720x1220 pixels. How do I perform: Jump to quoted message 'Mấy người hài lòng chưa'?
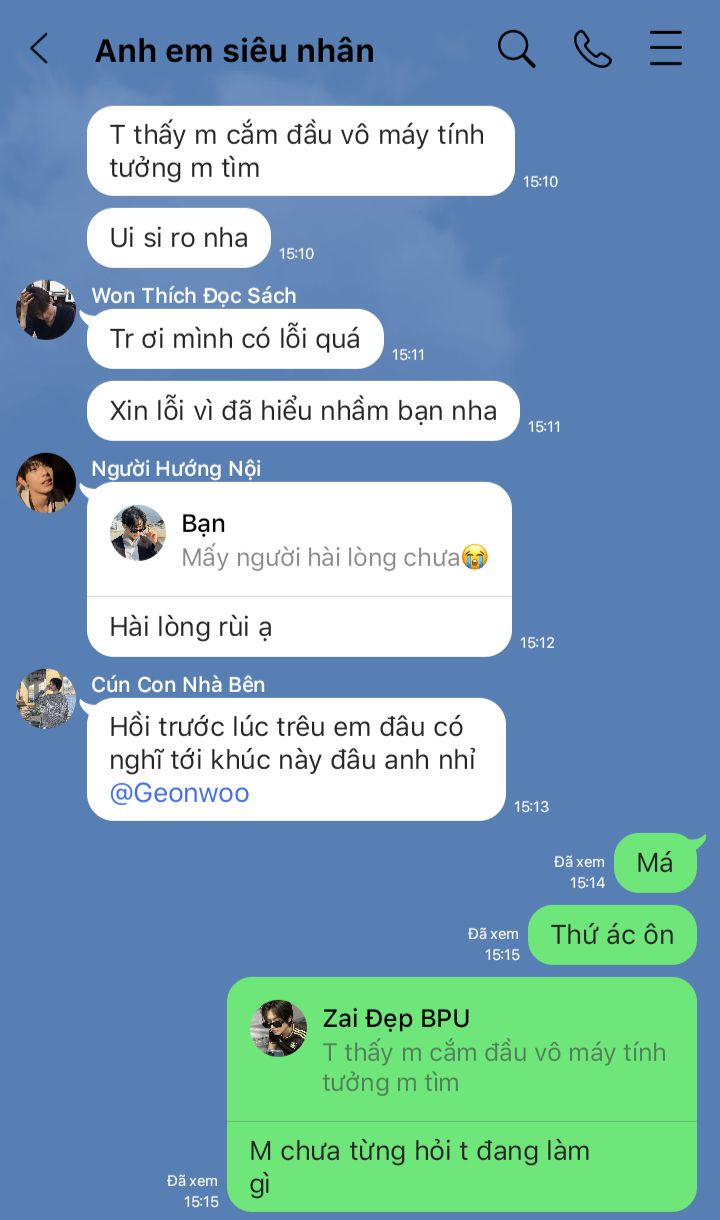pyautogui.click(x=300, y=541)
